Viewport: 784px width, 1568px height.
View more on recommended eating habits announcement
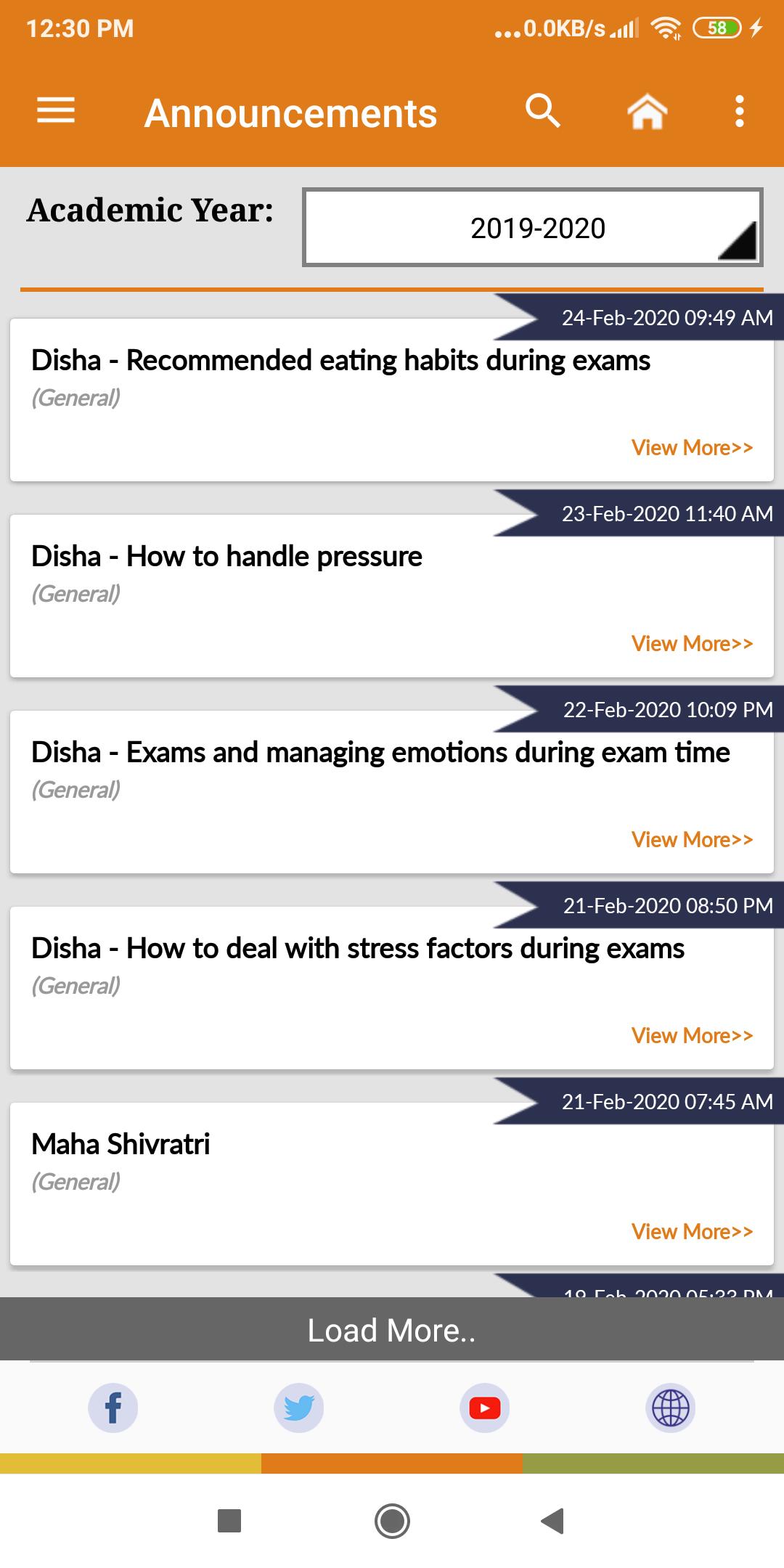click(692, 448)
